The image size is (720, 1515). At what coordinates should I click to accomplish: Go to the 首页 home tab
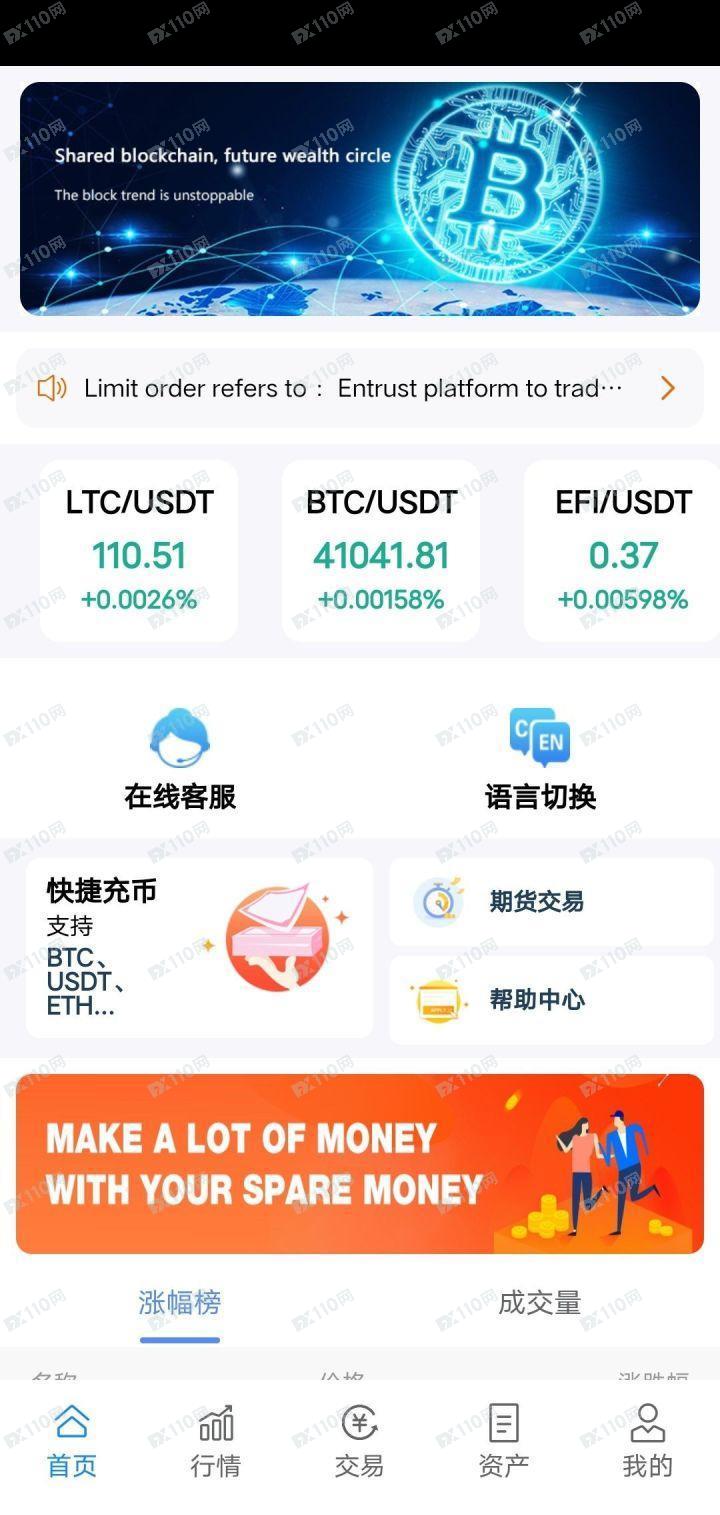[x=72, y=1441]
